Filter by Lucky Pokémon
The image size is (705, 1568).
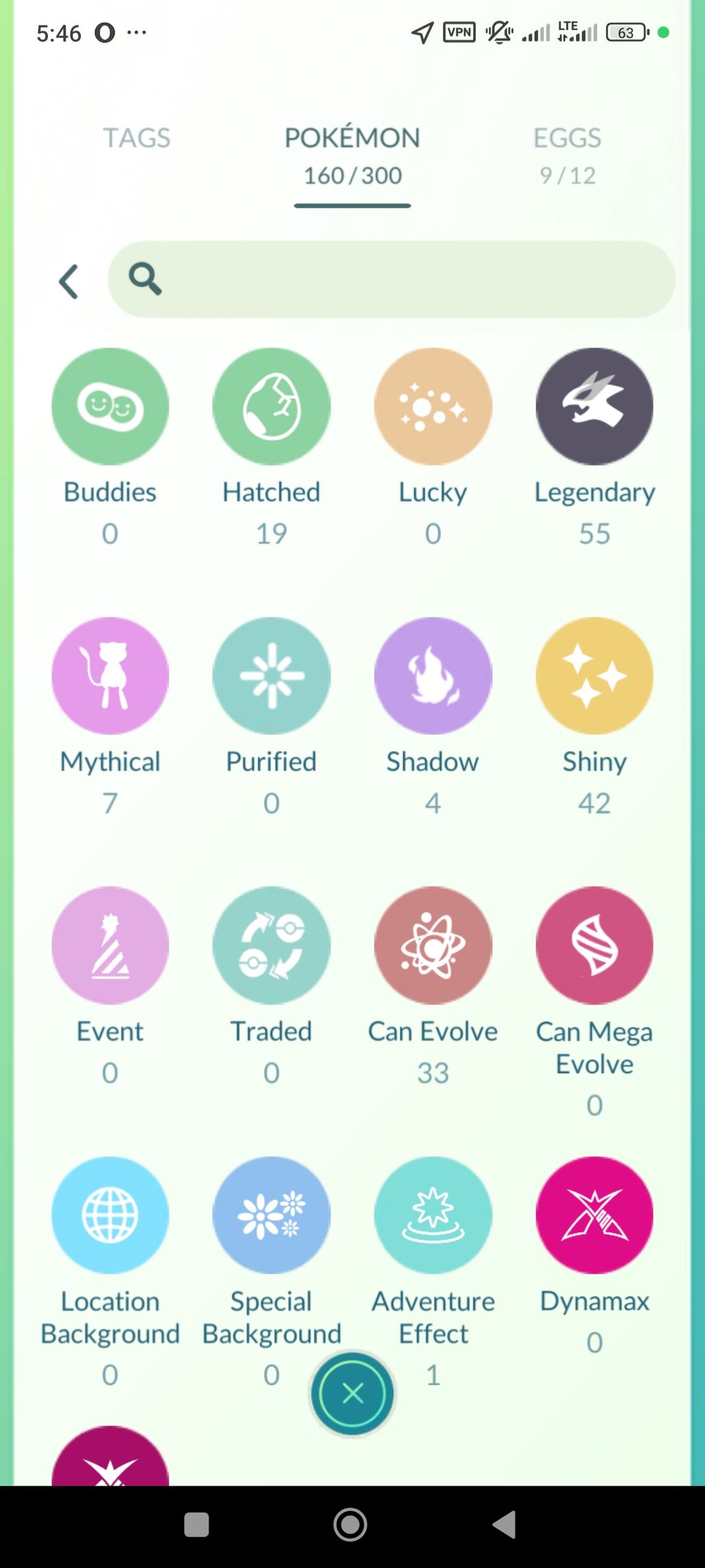pyautogui.click(x=433, y=407)
